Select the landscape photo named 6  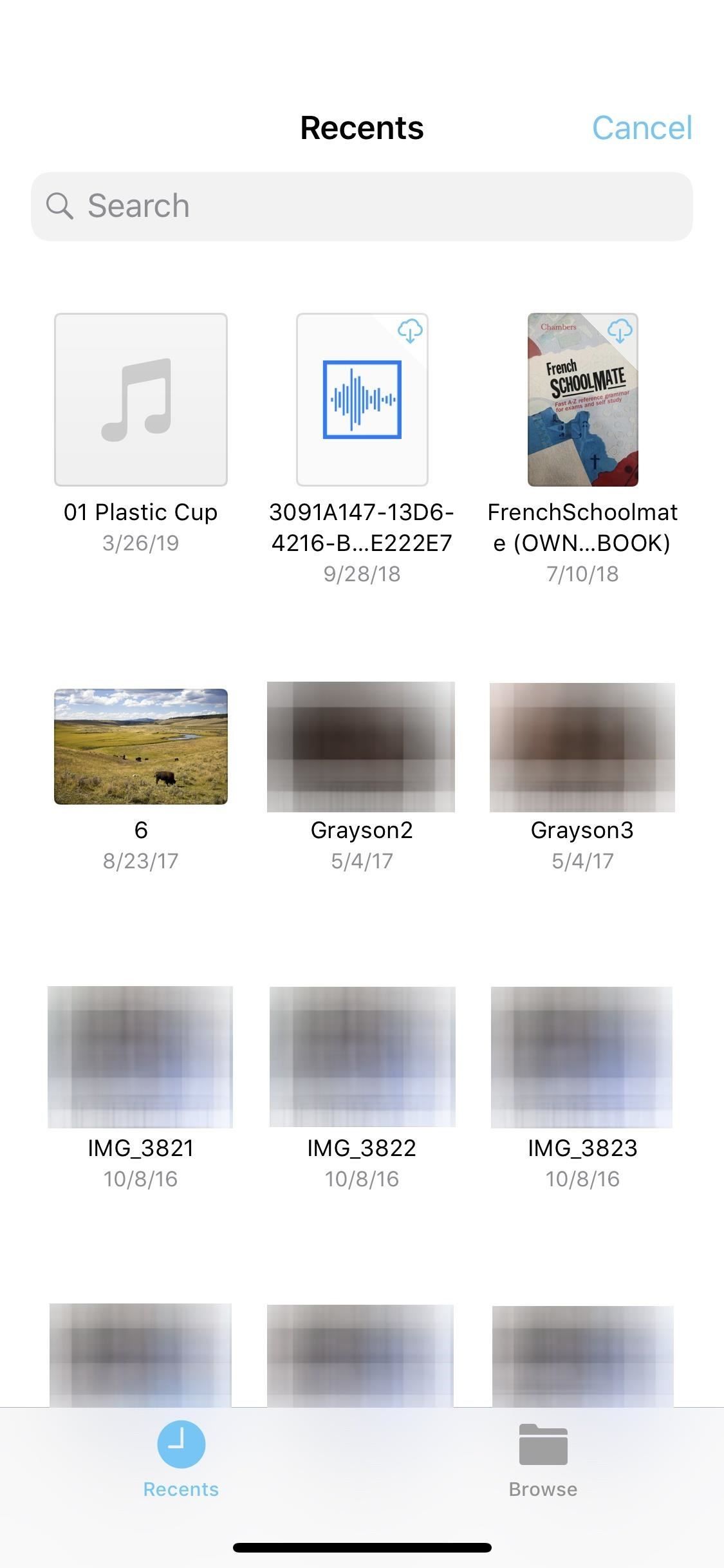pos(141,747)
